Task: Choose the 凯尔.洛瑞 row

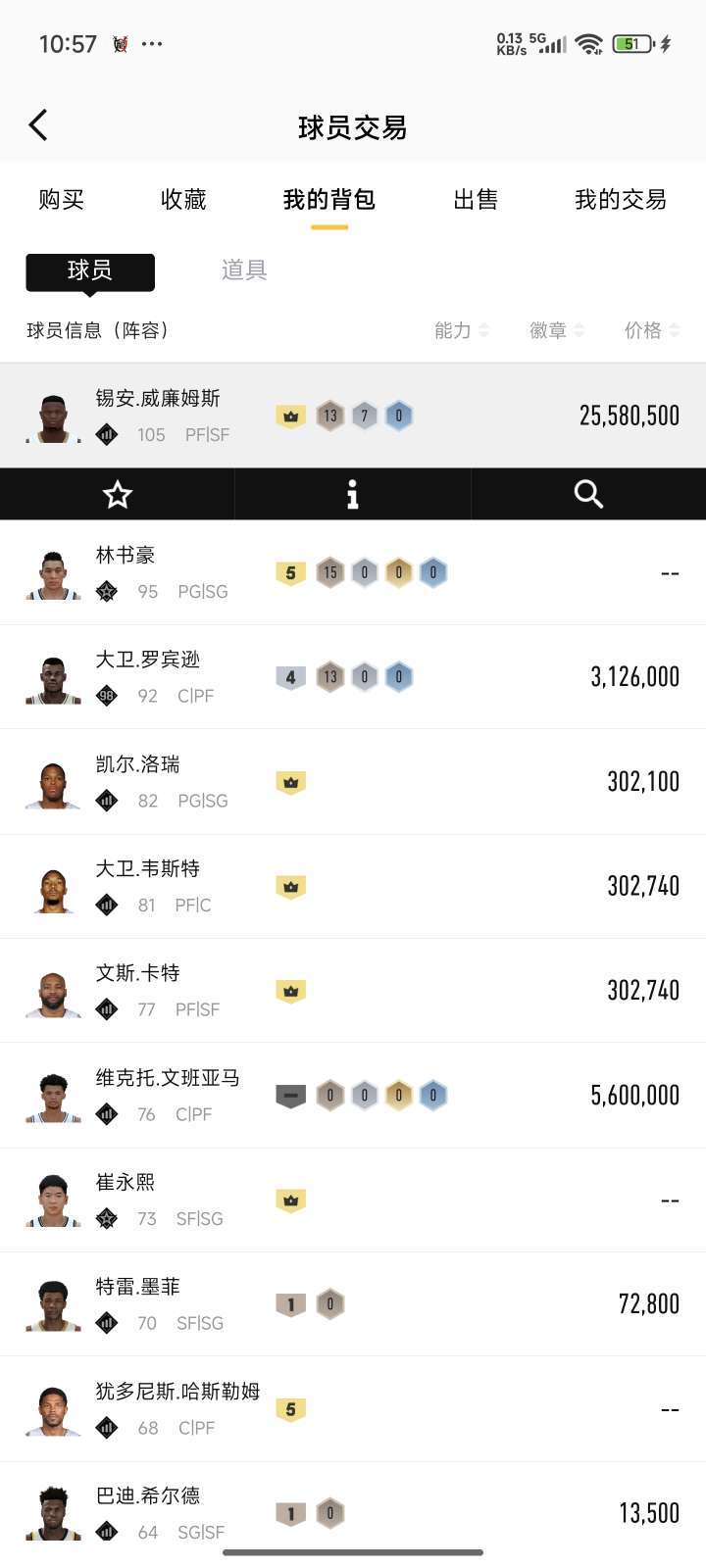Action: [x=353, y=782]
